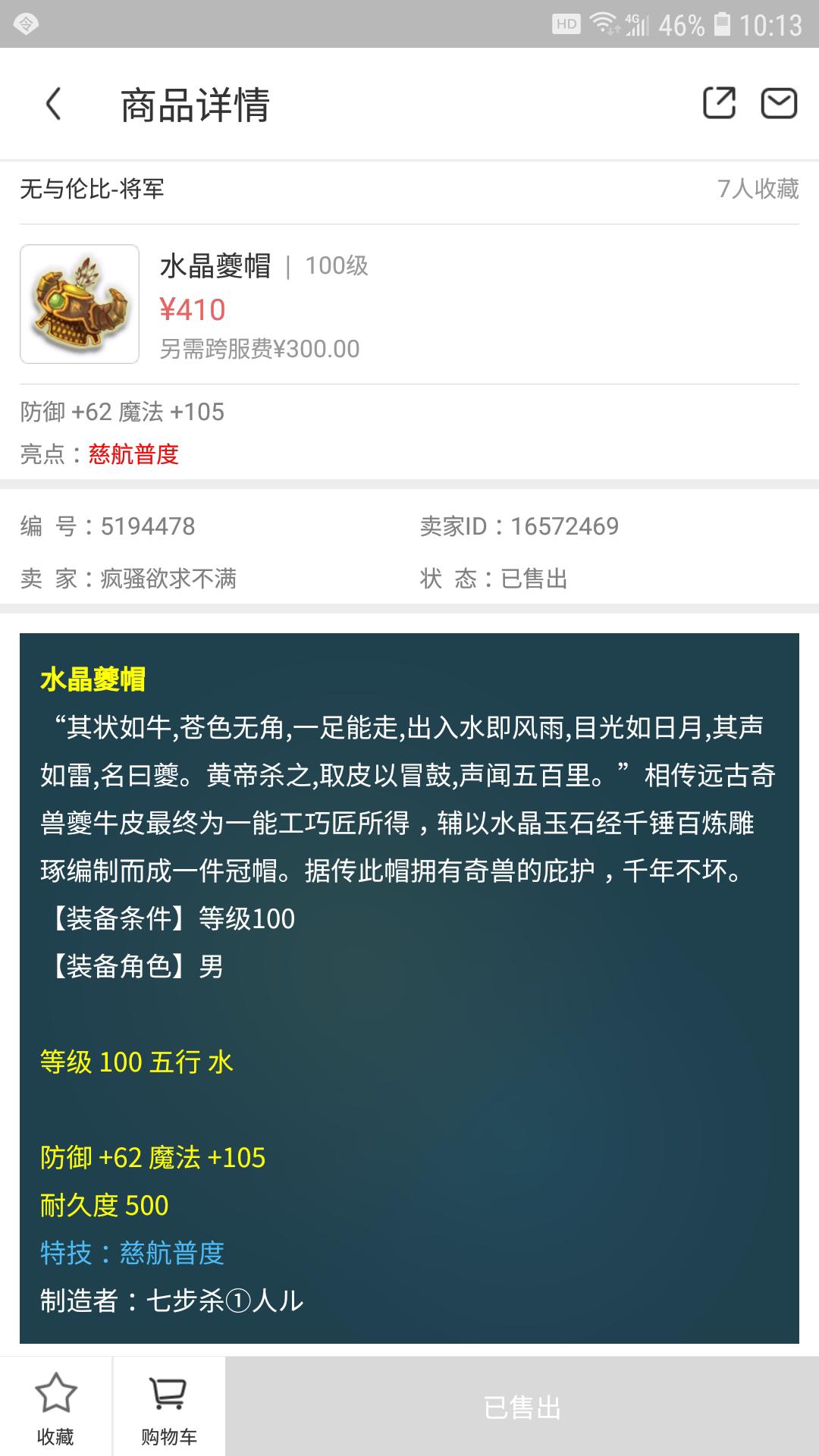Open the 购物车 shopping cart
This screenshot has width=819, height=1456.
tap(168, 1407)
